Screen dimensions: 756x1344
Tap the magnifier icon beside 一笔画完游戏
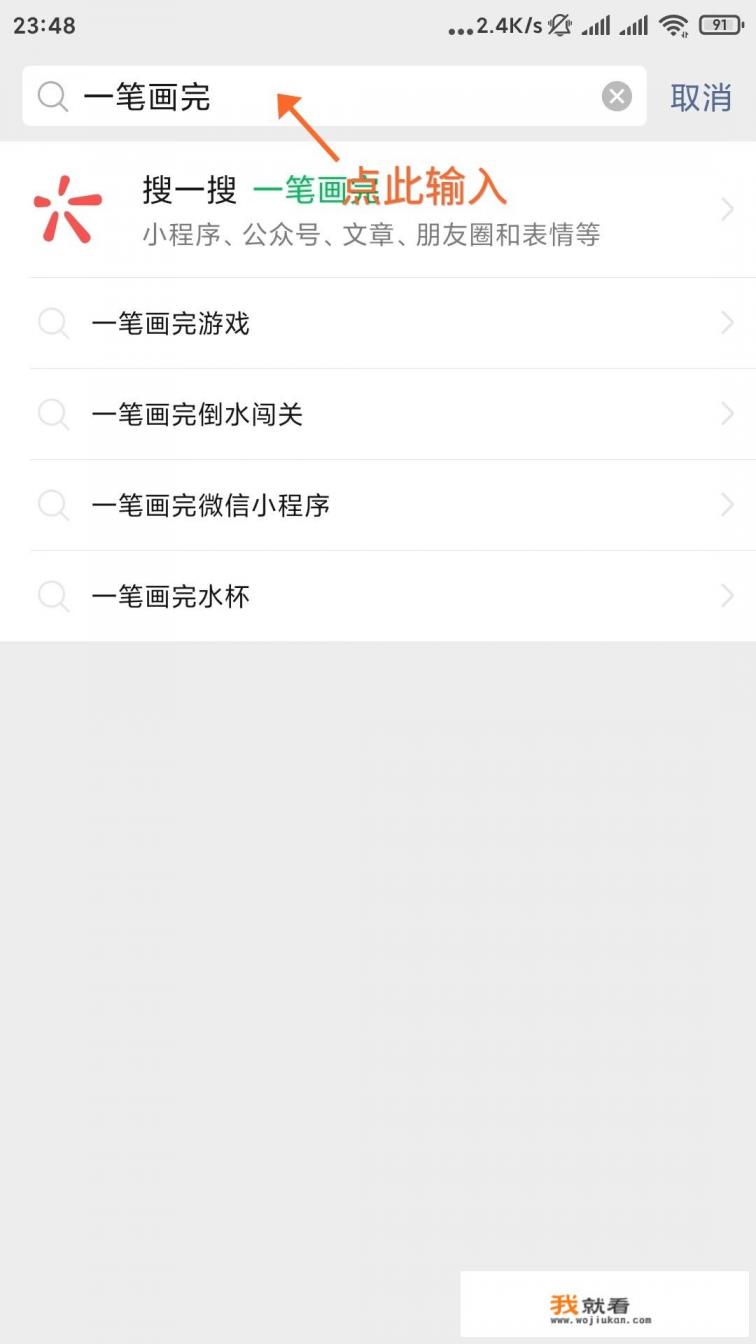(53, 323)
